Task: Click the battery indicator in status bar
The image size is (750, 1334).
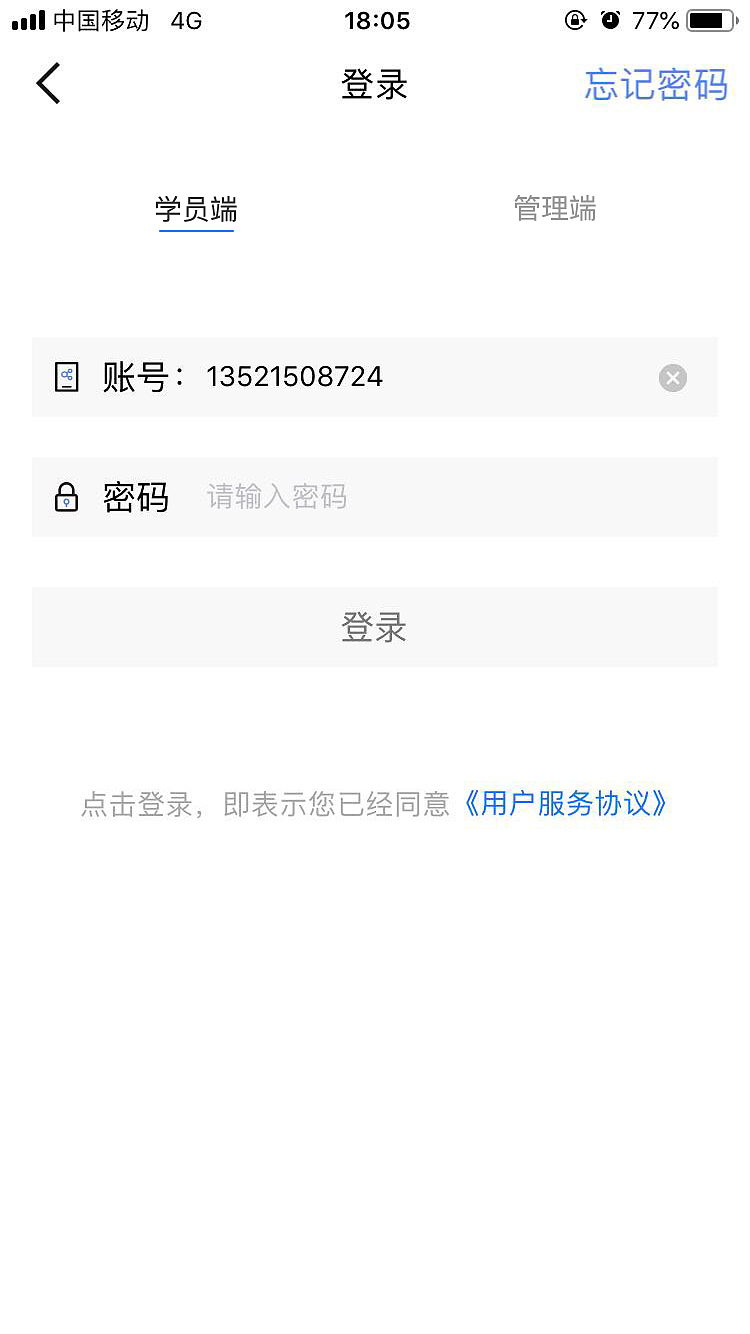Action: coord(712,19)
